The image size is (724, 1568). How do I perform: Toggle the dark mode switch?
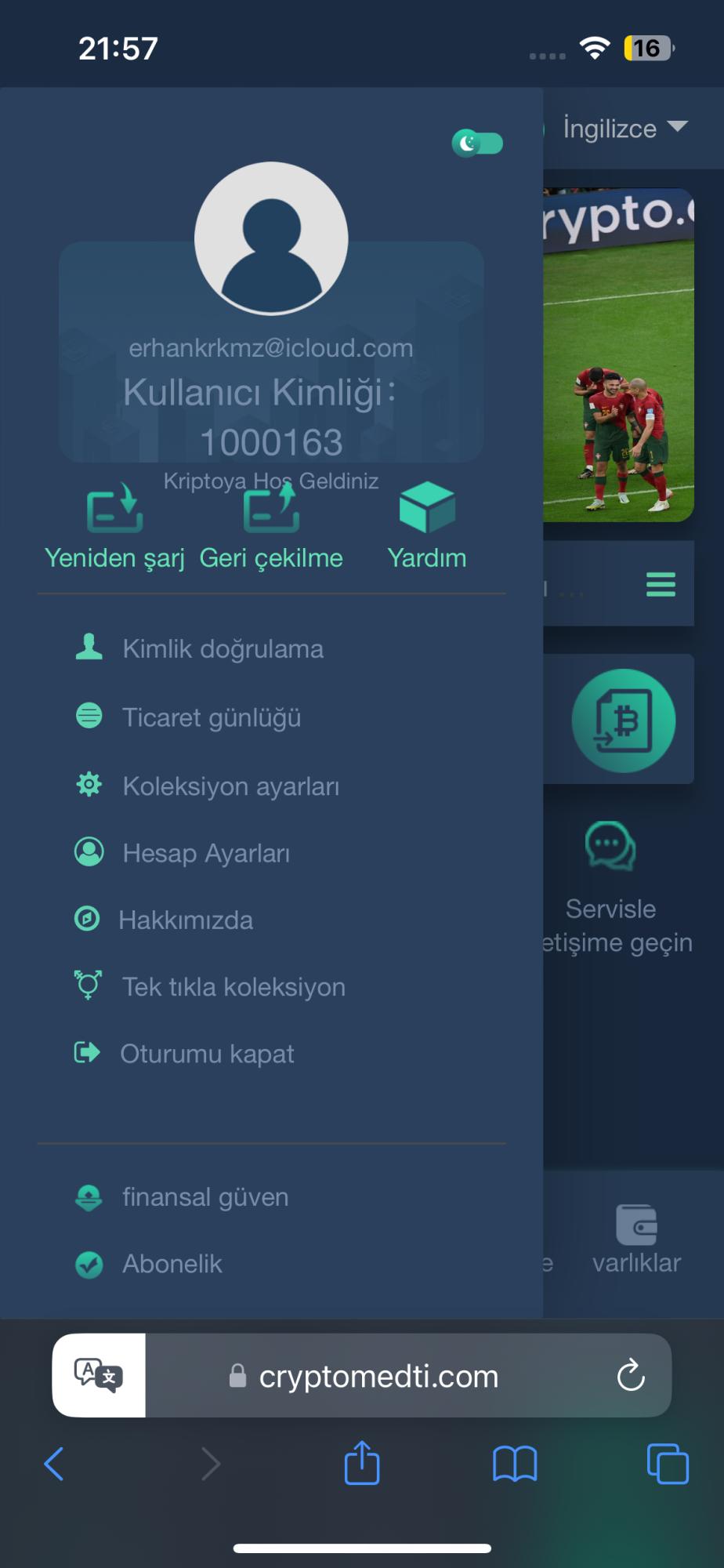[x=478, y=143]
